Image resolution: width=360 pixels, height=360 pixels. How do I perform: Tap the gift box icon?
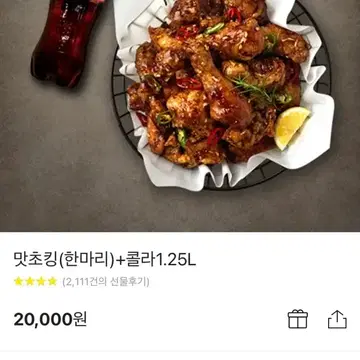298,319
